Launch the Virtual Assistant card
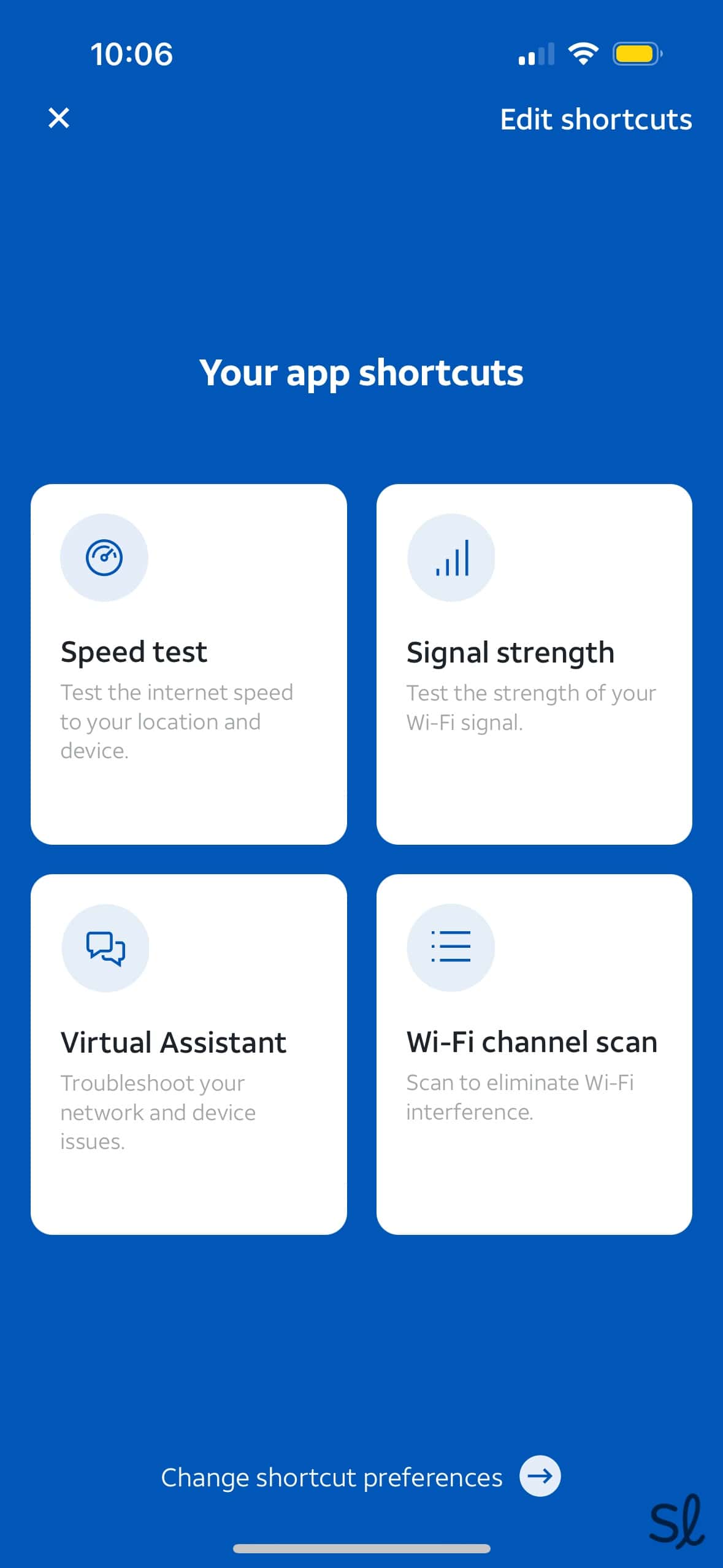 (x=188, y=1054)
